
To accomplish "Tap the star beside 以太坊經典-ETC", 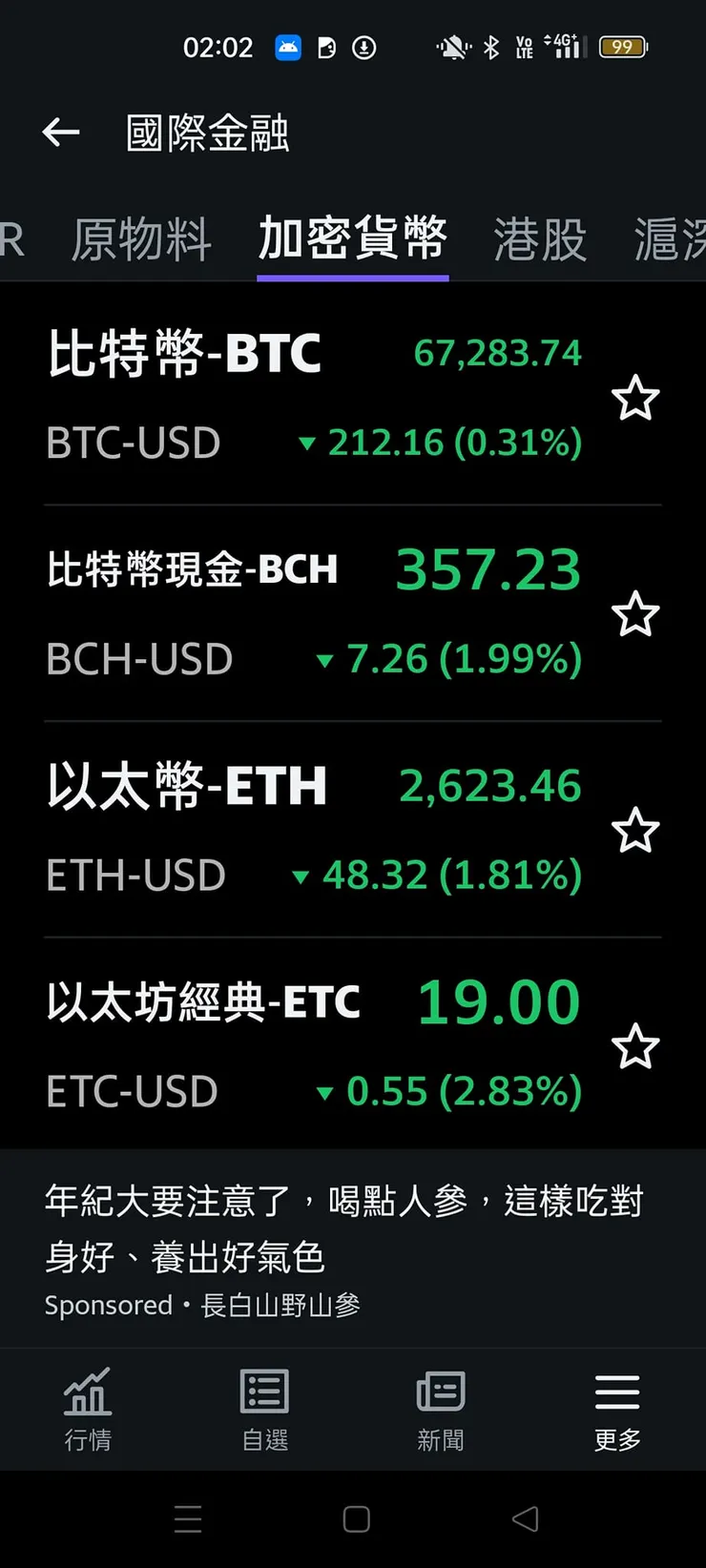I will tap(635, 1047).
